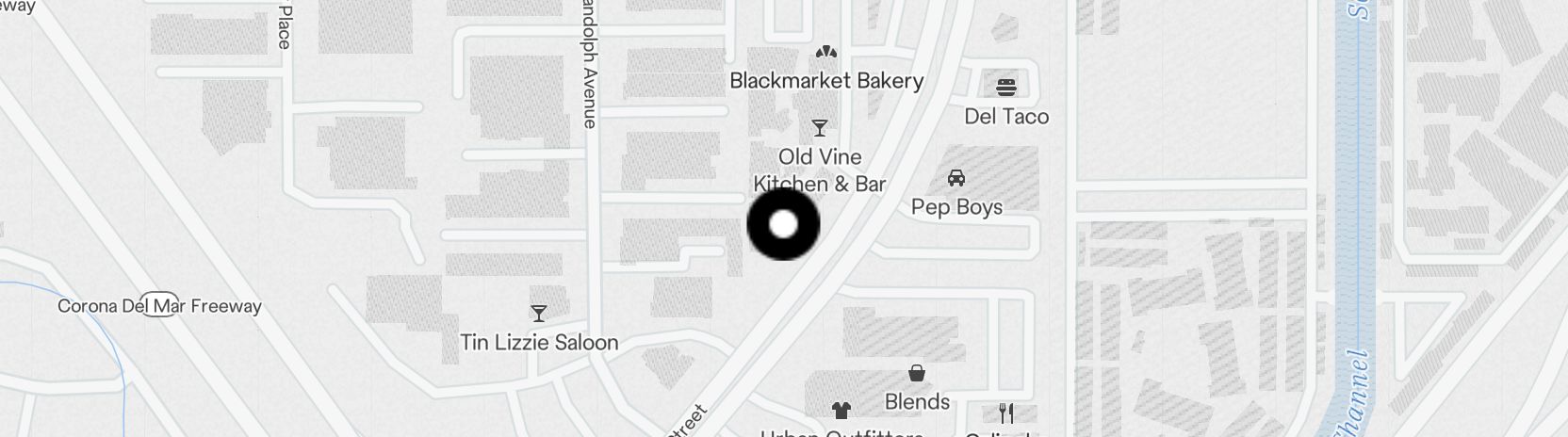This screenshot has width=1568, height=437.
Task: Tap the Pep Boys map marker
Action: tap(956, 178)
